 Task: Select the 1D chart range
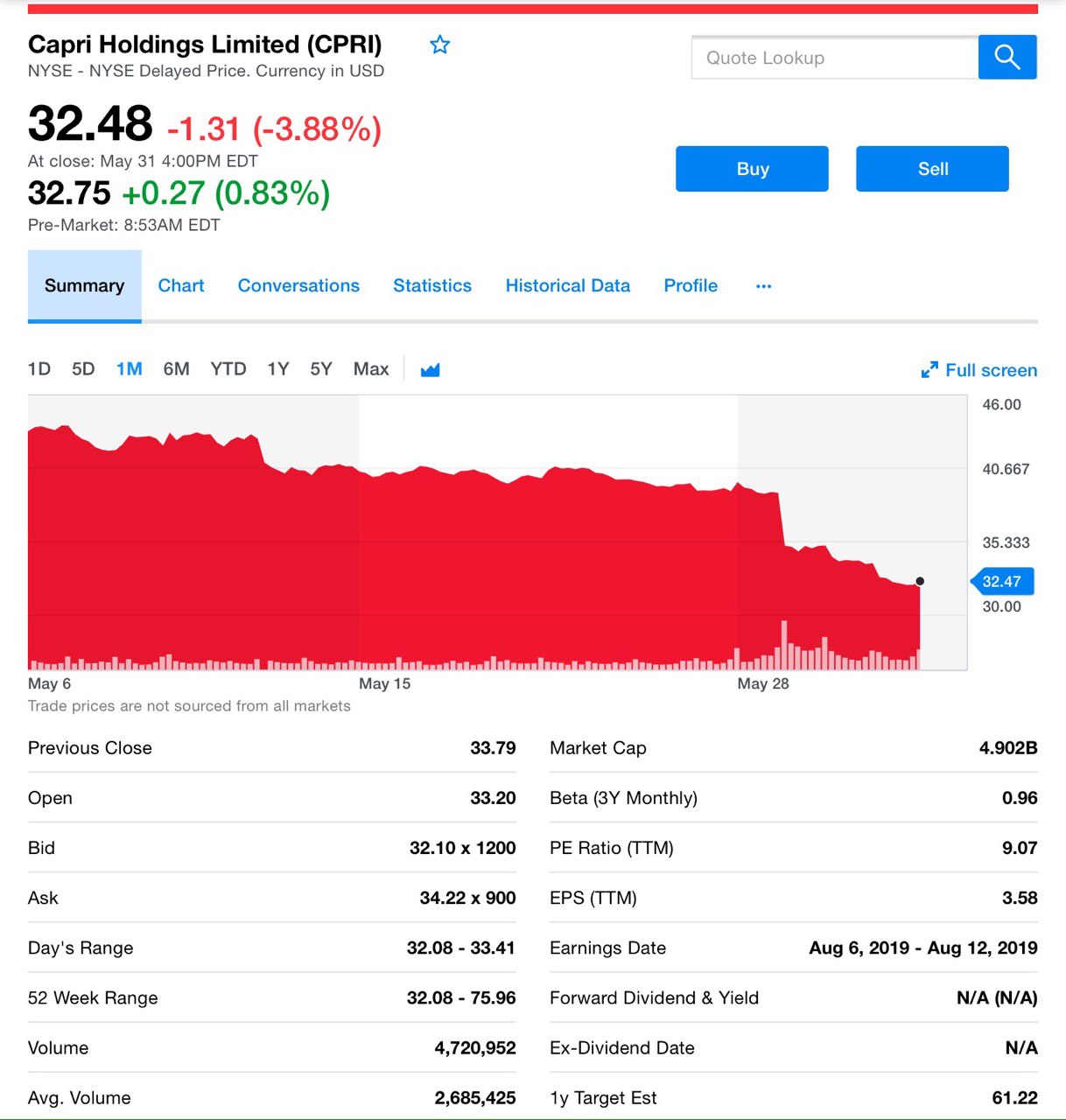click(x=39, y=369)
